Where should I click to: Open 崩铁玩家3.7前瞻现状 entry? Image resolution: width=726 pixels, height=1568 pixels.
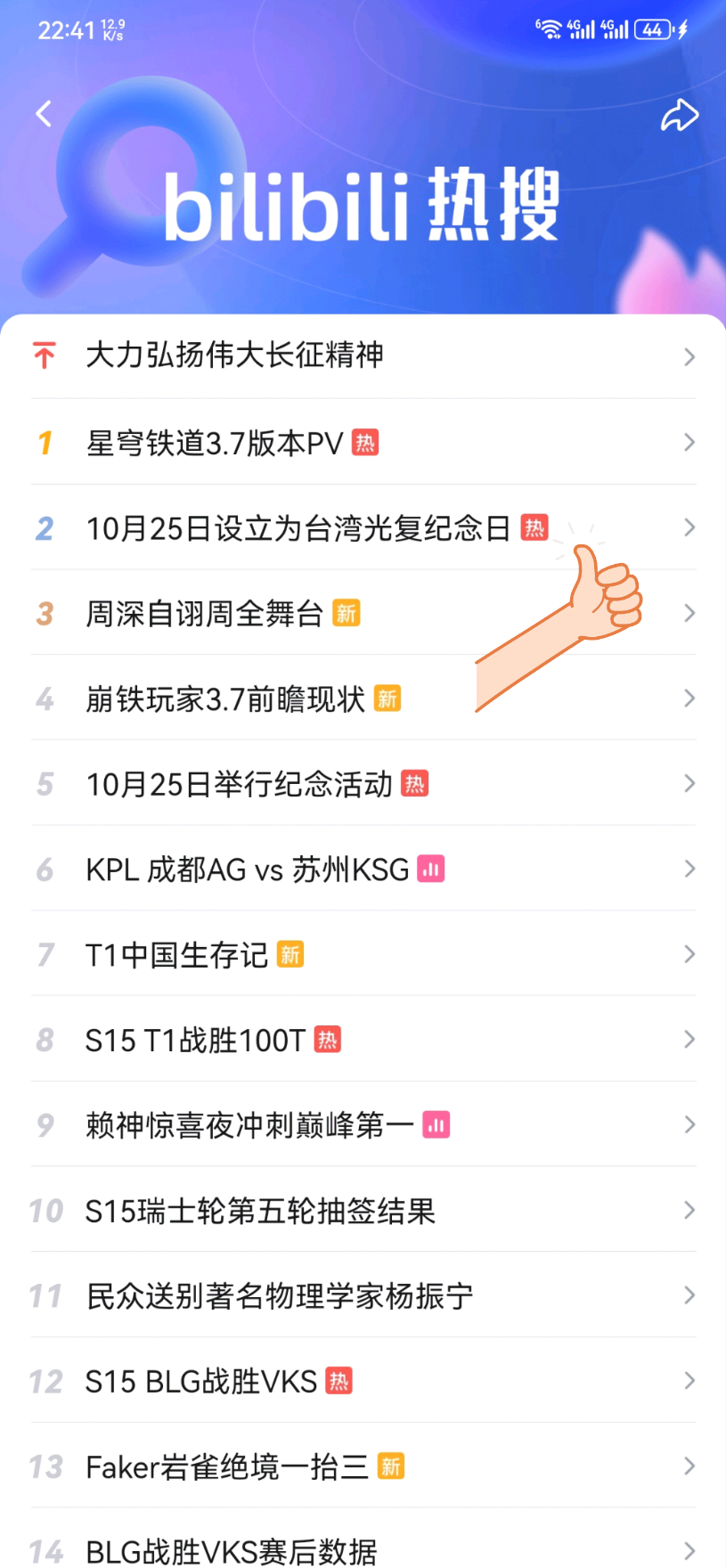pos(225,699)
